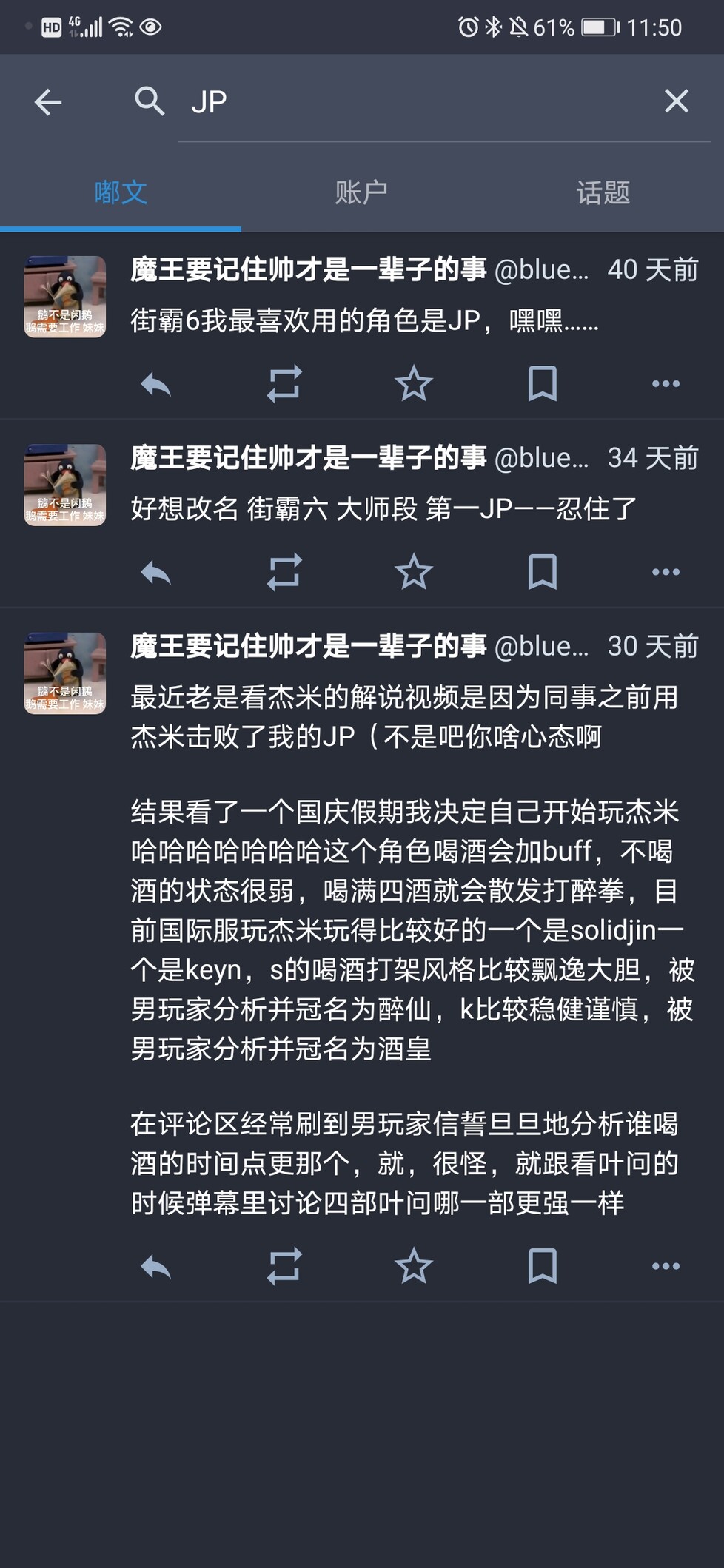Bookmark the post from 40 天前
The width and height of the screenshot is (724, 1568).
[542, 384]
